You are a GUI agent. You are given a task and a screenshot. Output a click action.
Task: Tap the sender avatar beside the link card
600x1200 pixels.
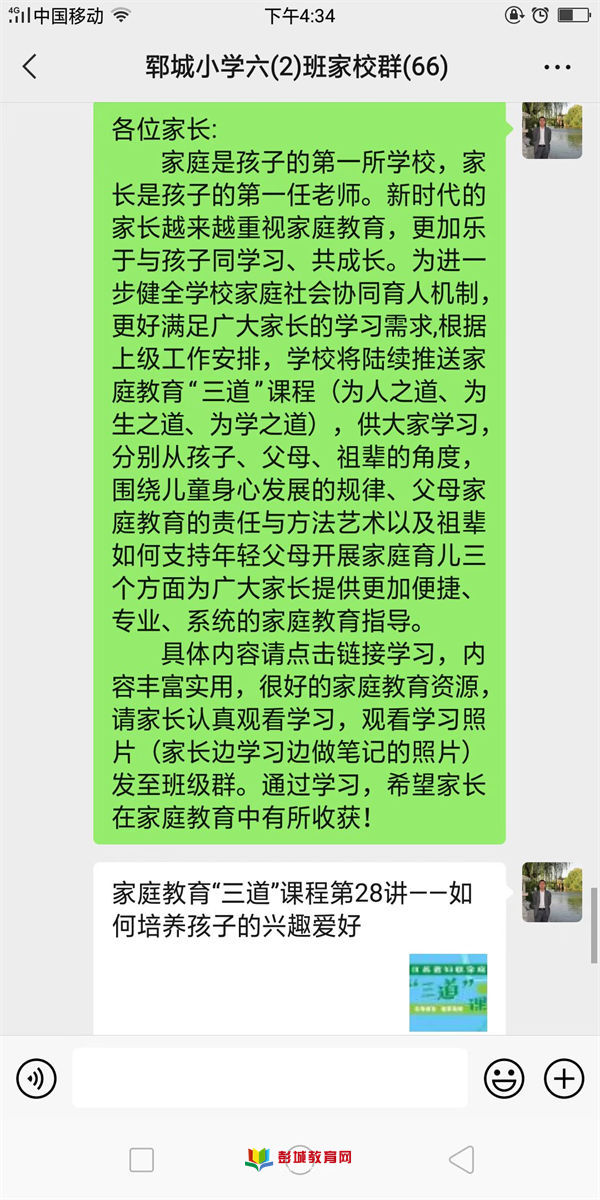[x=552, y=892]
